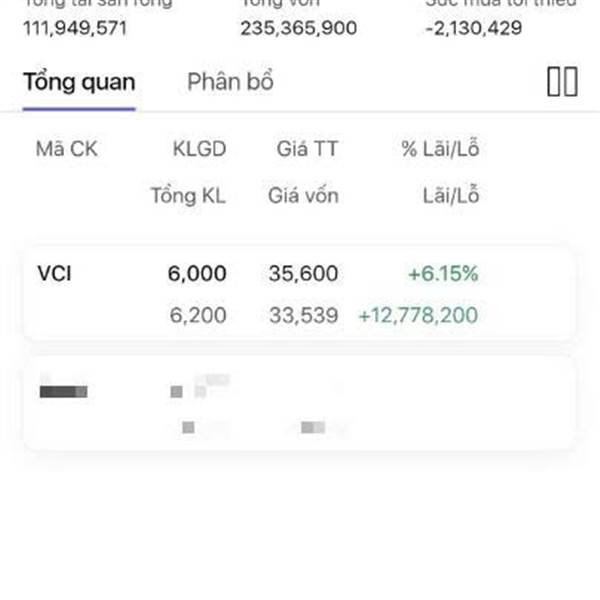Open the VCI stock holding card
Screen dimensions: 600x600
coord(299,294)
